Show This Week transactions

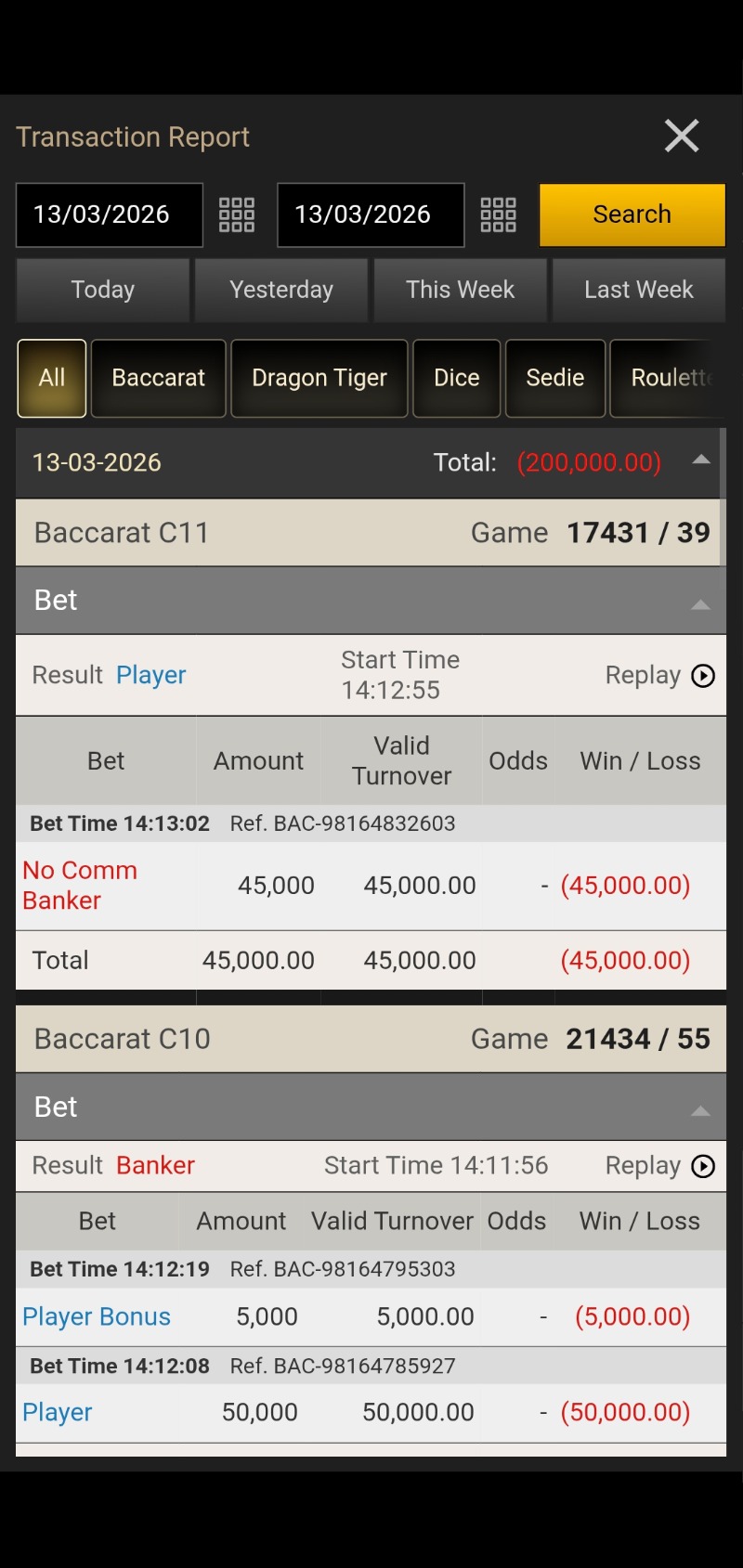(x=460, y=290)
